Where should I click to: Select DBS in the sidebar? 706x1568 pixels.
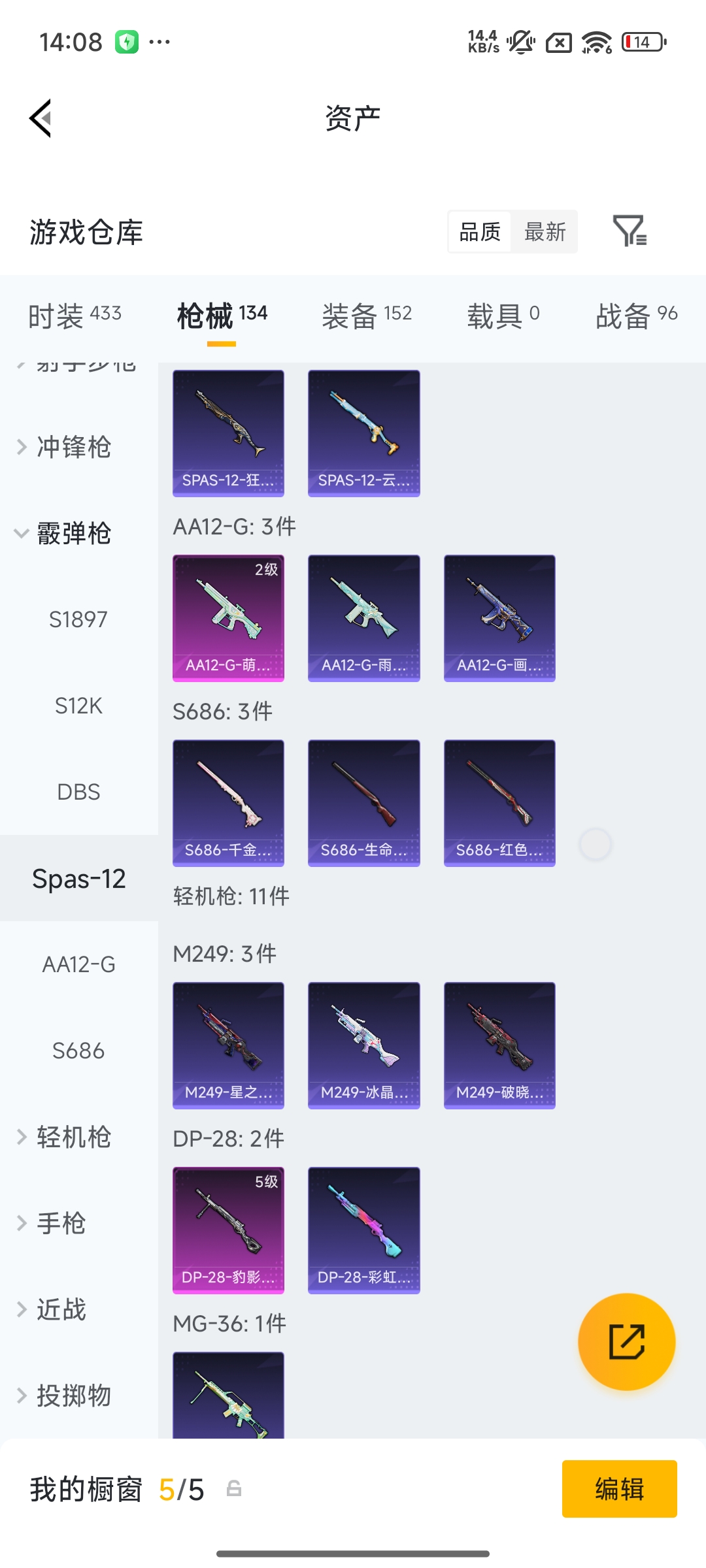click(x=78, y=792)
